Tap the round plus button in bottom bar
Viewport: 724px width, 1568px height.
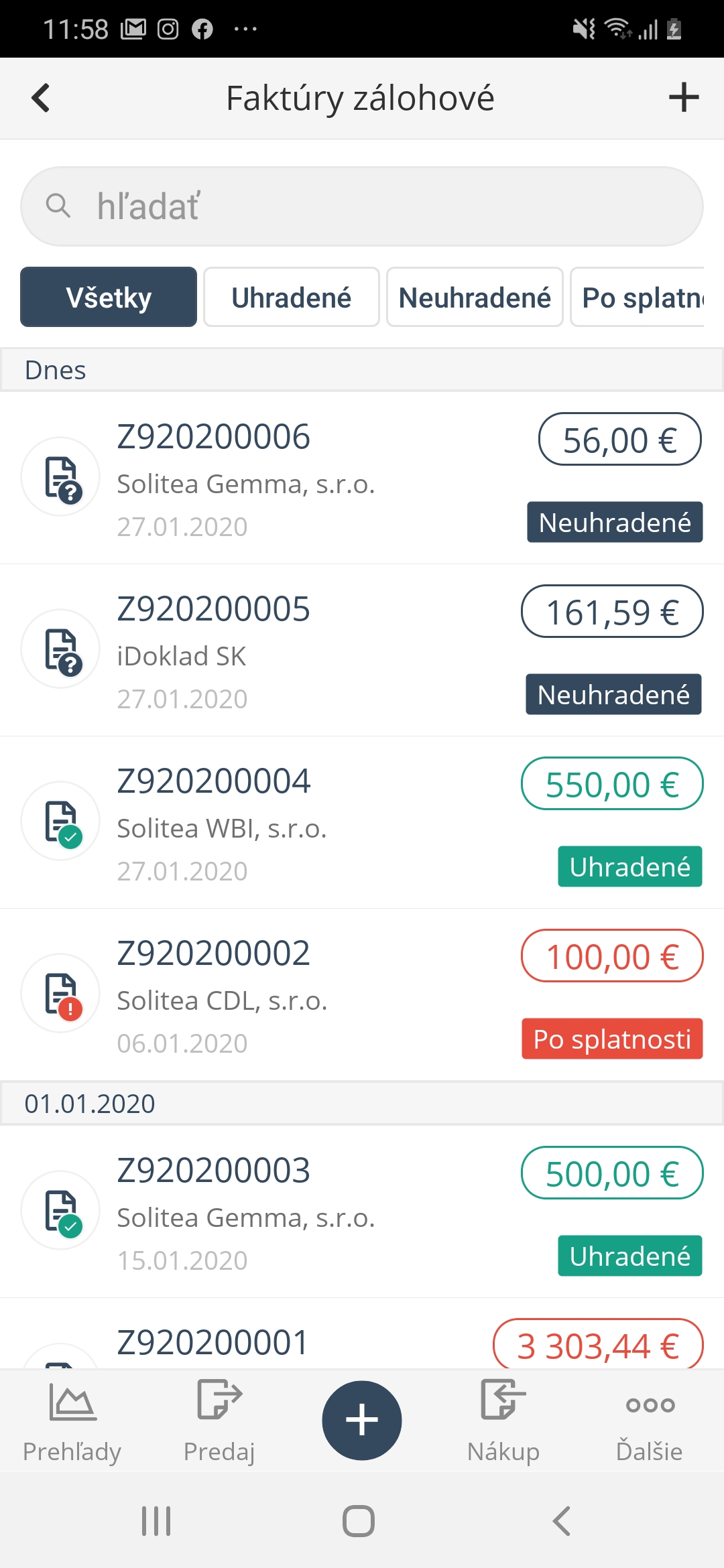pos(362,1420)
